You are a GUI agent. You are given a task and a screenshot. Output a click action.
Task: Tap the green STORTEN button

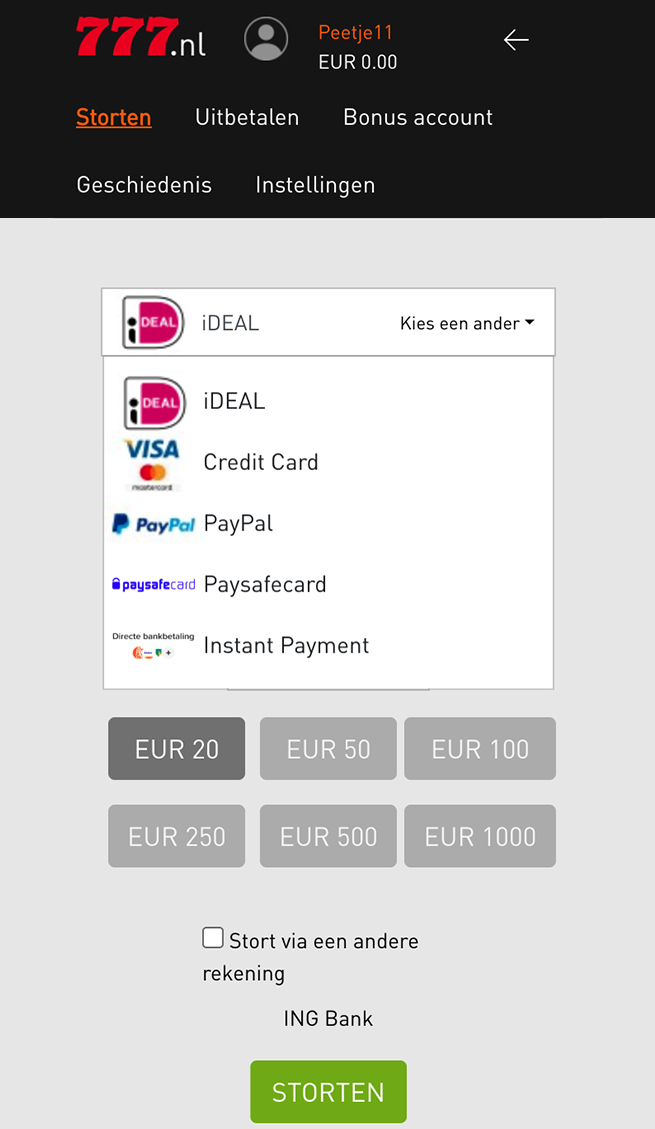328,1092
